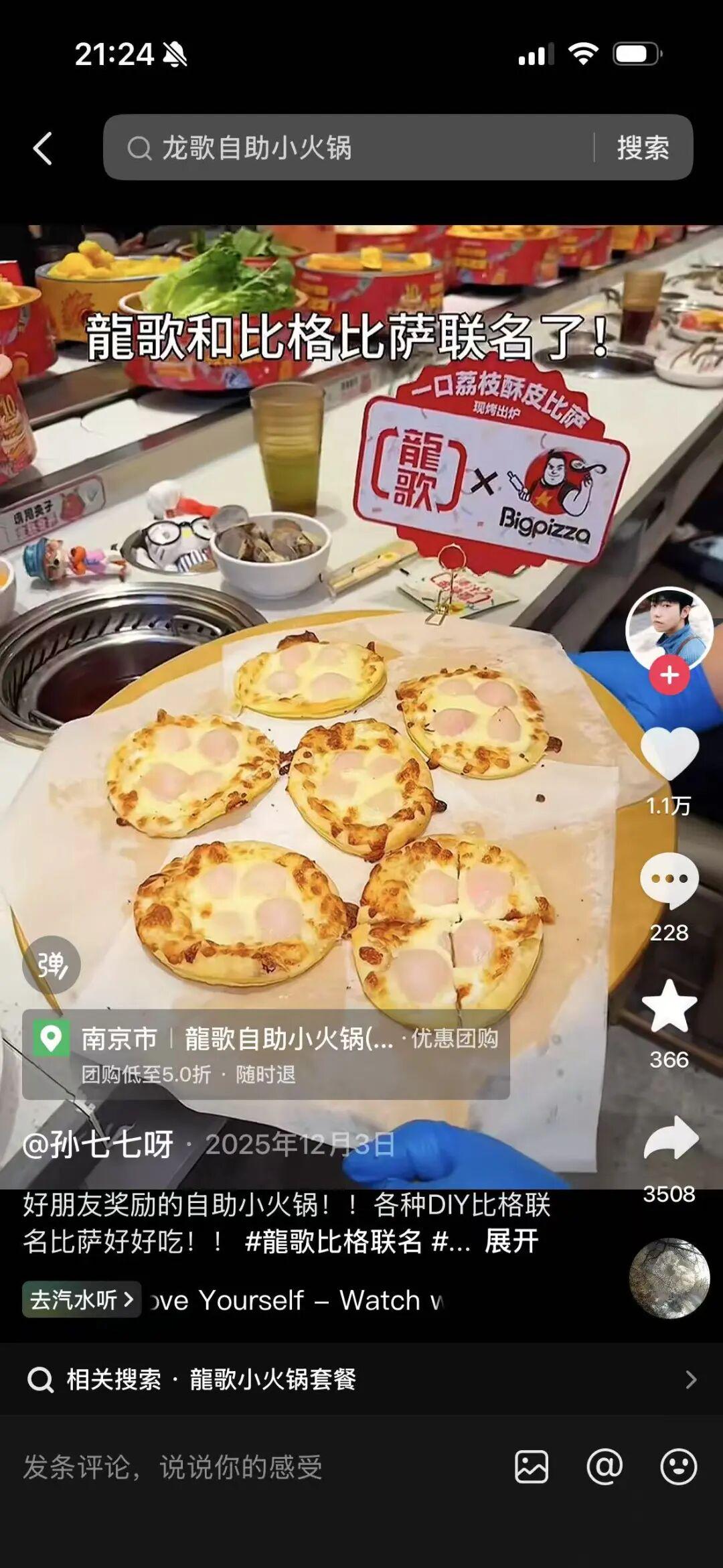The height and width of the screenshot is (1568, 723).
Task: Tap the 搜索 button
Action: (x=643, y=148)
